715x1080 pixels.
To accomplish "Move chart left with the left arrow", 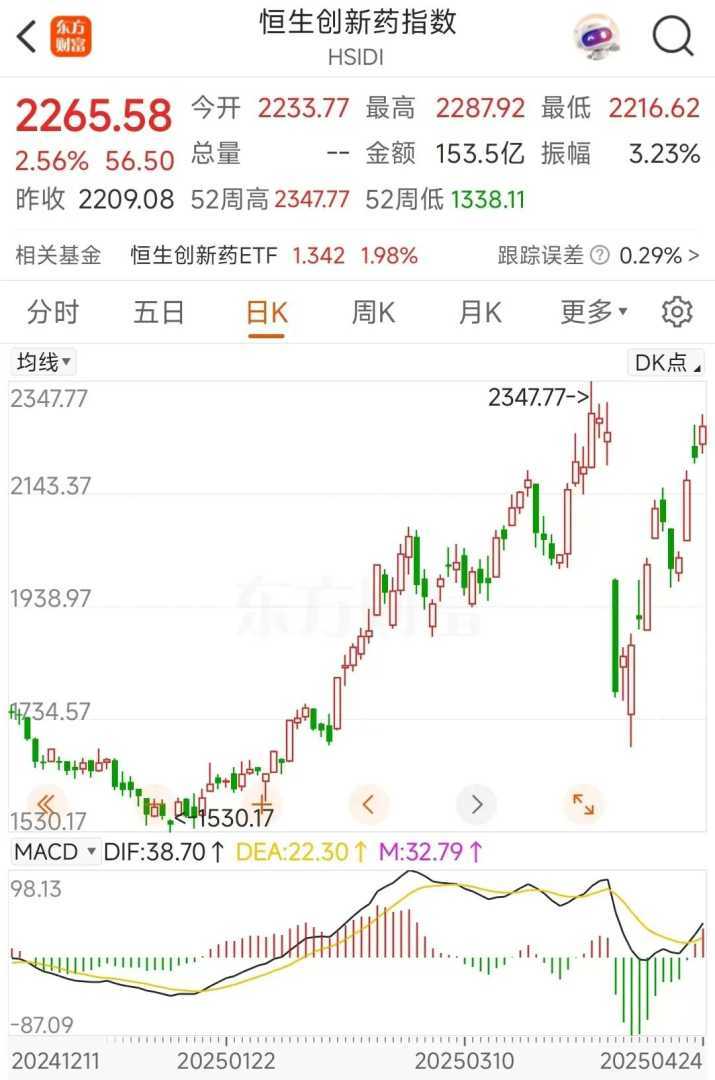I will (368, 803).
